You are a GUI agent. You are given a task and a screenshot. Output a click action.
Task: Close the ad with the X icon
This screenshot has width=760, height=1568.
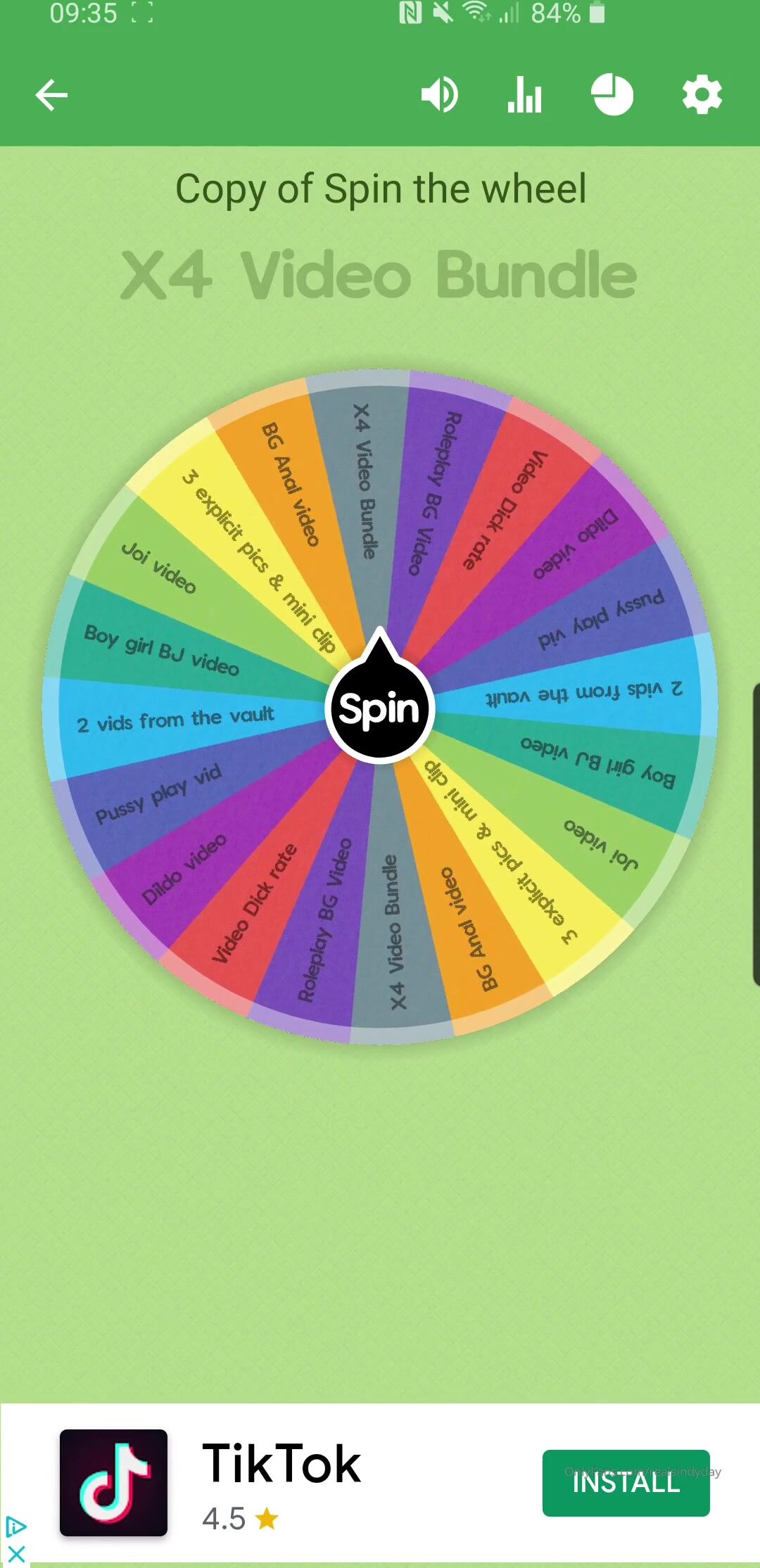15,1553
